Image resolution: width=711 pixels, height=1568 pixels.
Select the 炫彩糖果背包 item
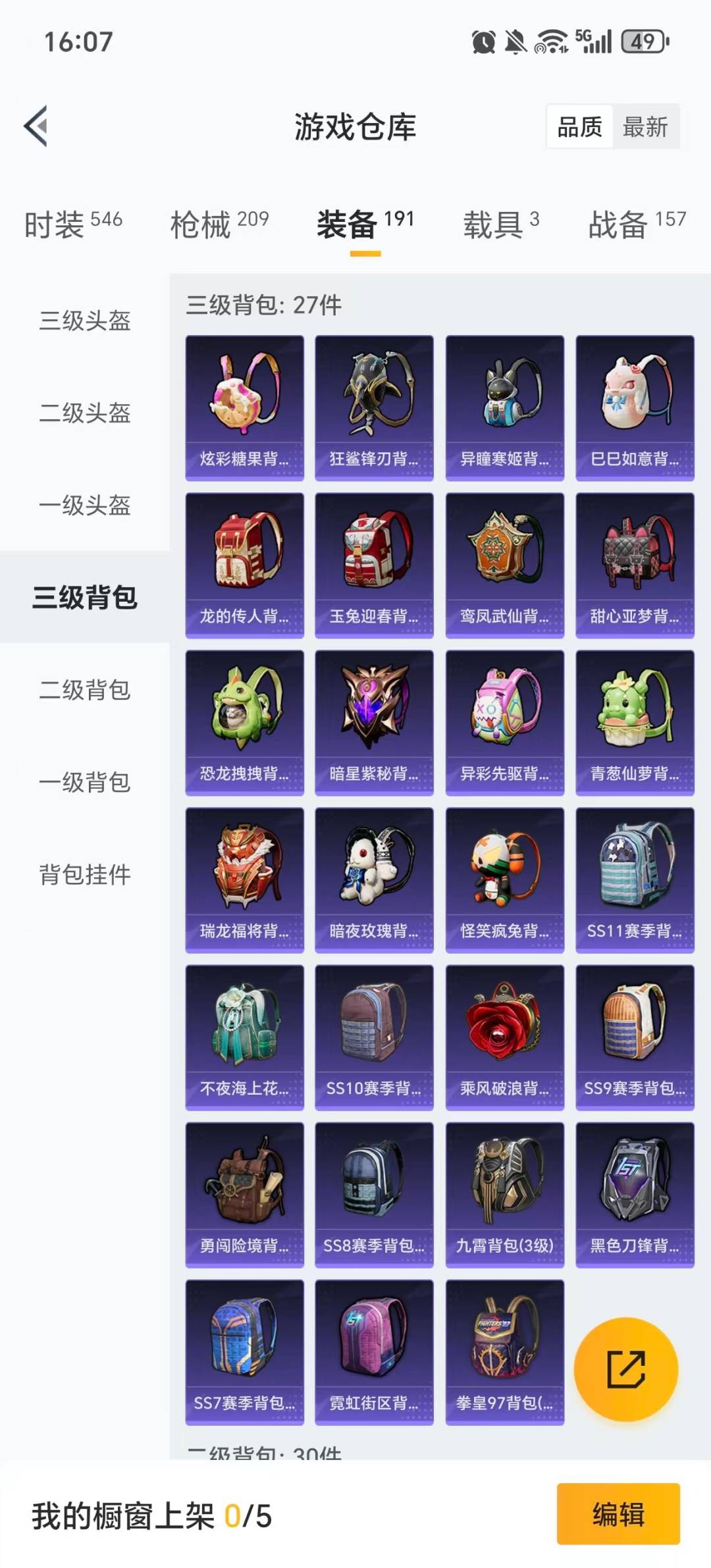[x=244, y=402]
